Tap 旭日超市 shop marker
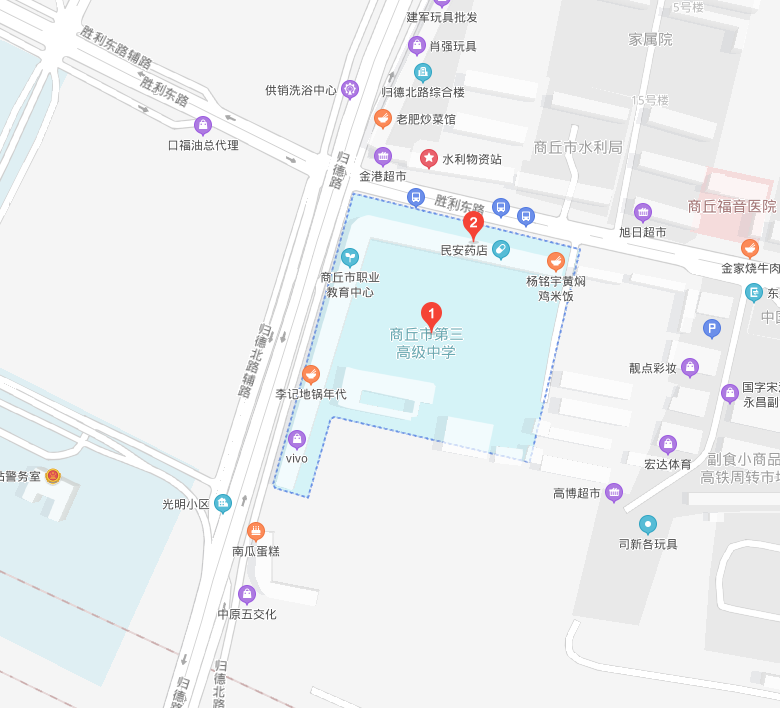Viewport: 780px width, 708px height. pyautogui.click(x=643, y=212)
